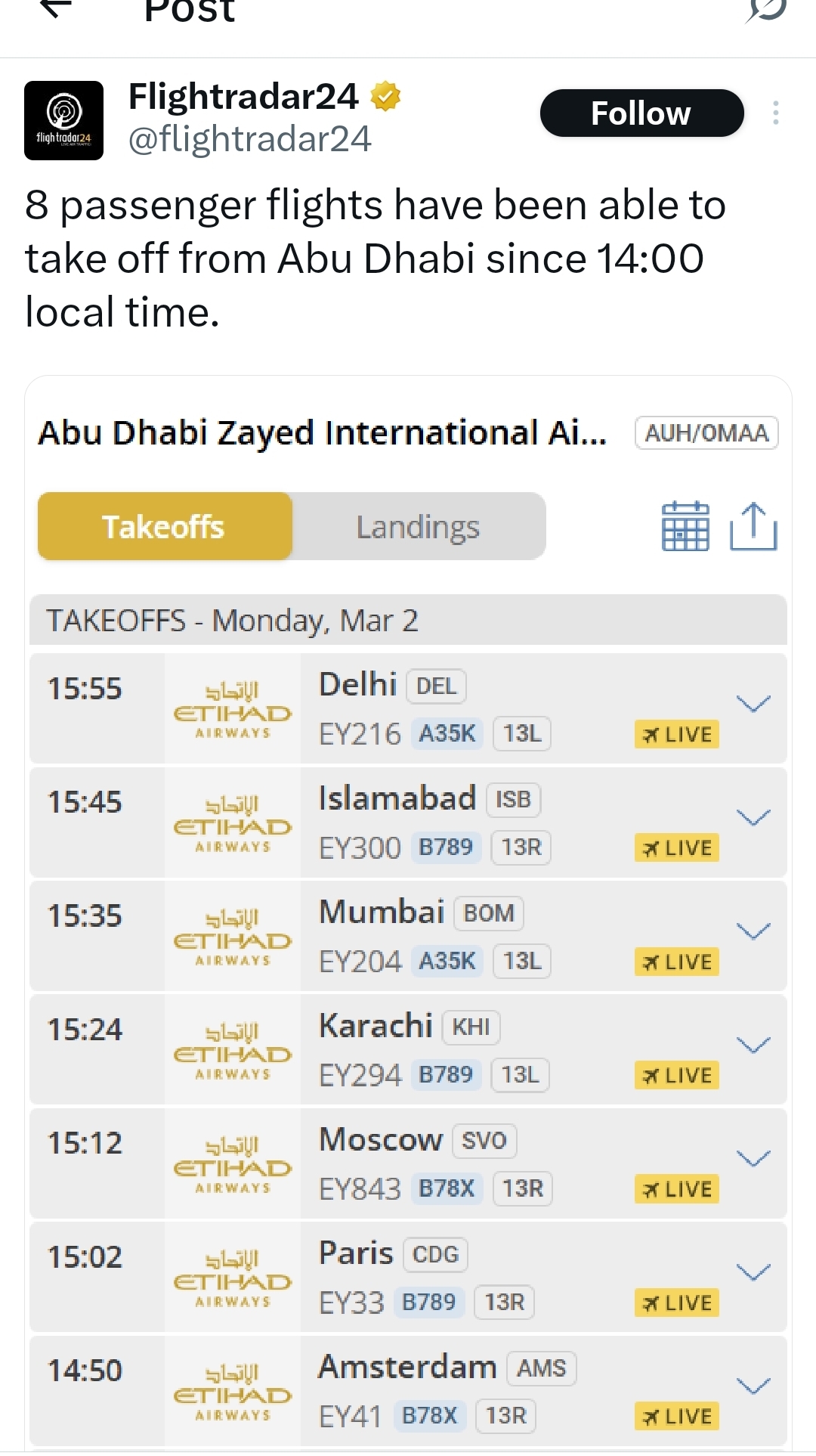The image size is (816, 1456).
Task: Click the Follow button
Action: click(641, 113)
